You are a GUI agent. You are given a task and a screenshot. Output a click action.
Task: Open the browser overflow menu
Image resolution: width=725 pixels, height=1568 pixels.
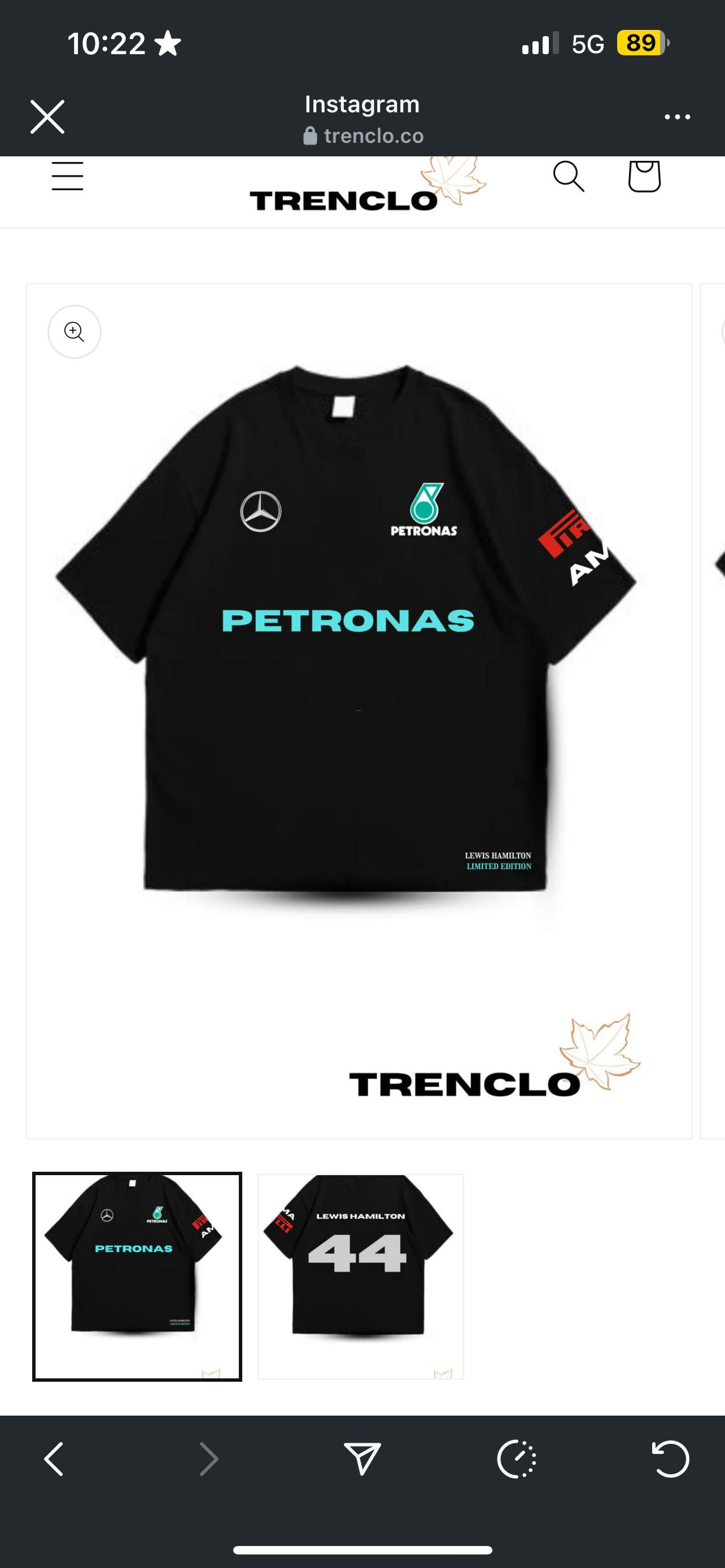677,117
